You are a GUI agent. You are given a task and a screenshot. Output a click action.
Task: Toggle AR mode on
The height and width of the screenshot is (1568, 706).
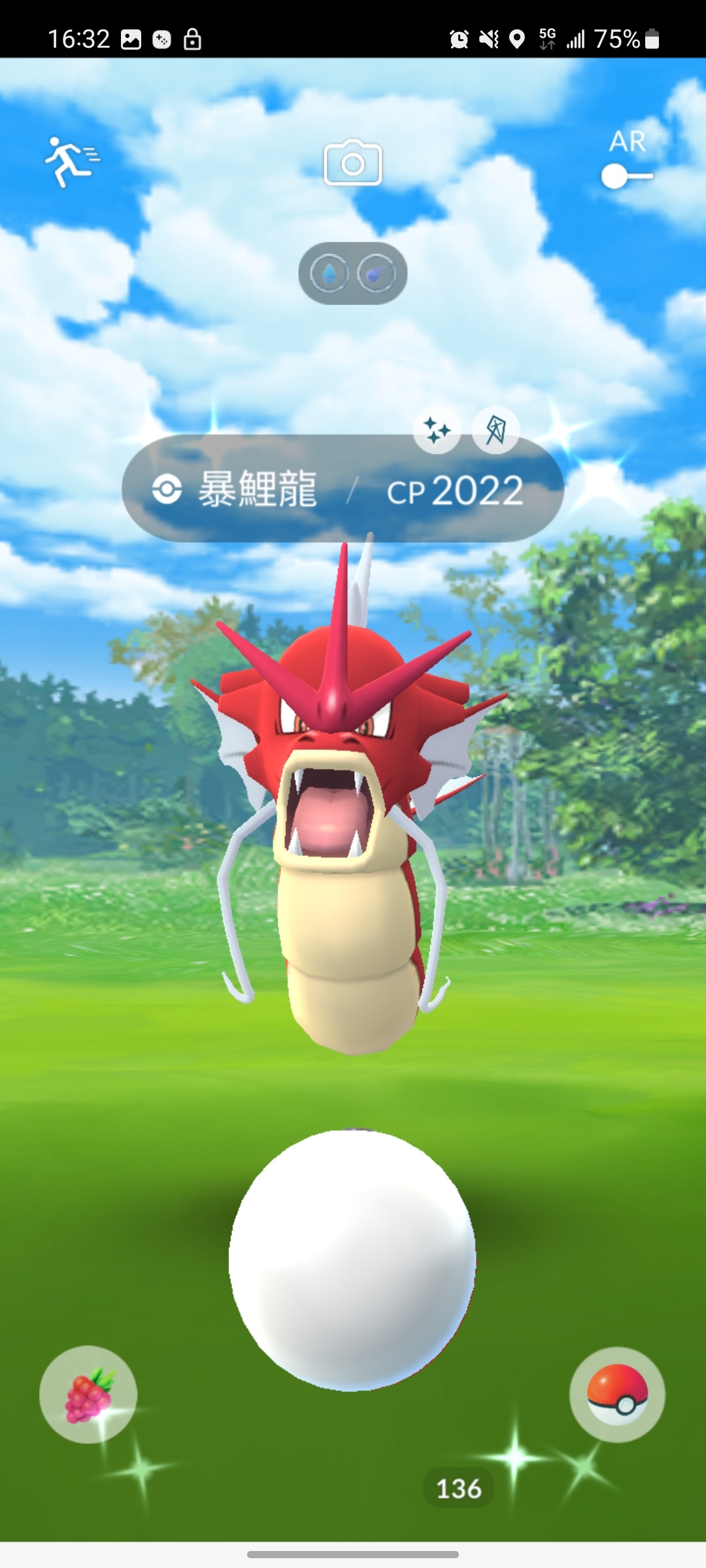626,176
